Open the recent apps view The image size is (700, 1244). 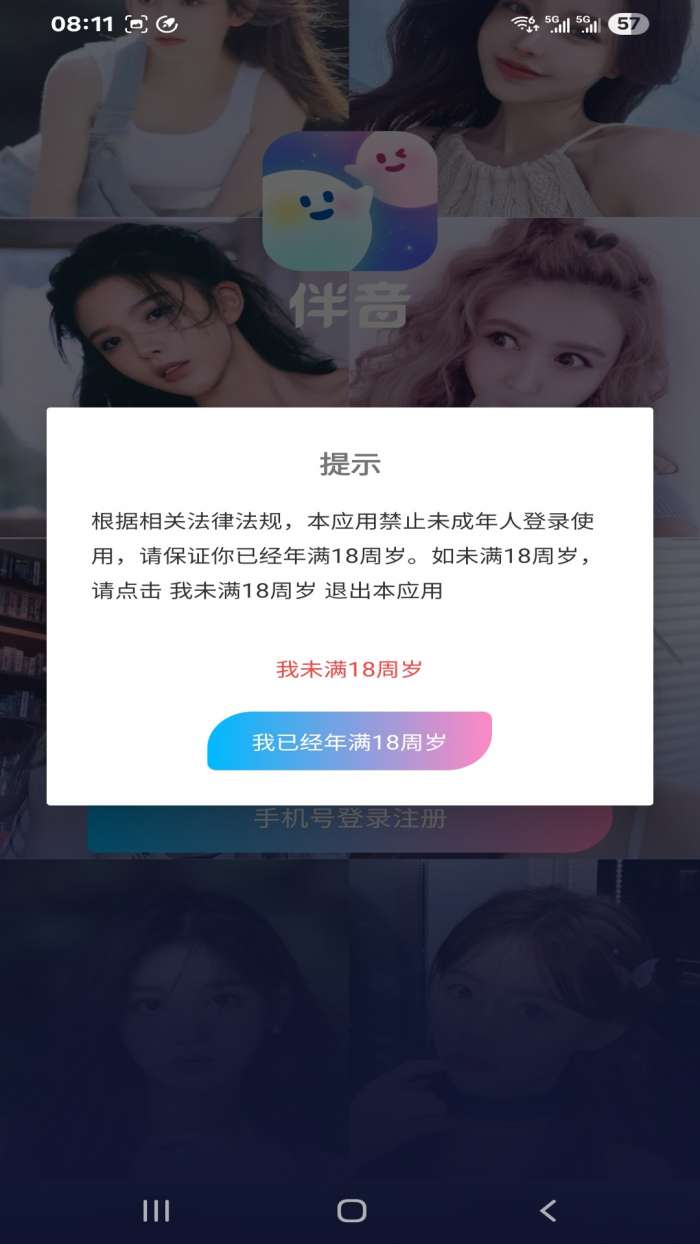click(x=156, y=1211)
